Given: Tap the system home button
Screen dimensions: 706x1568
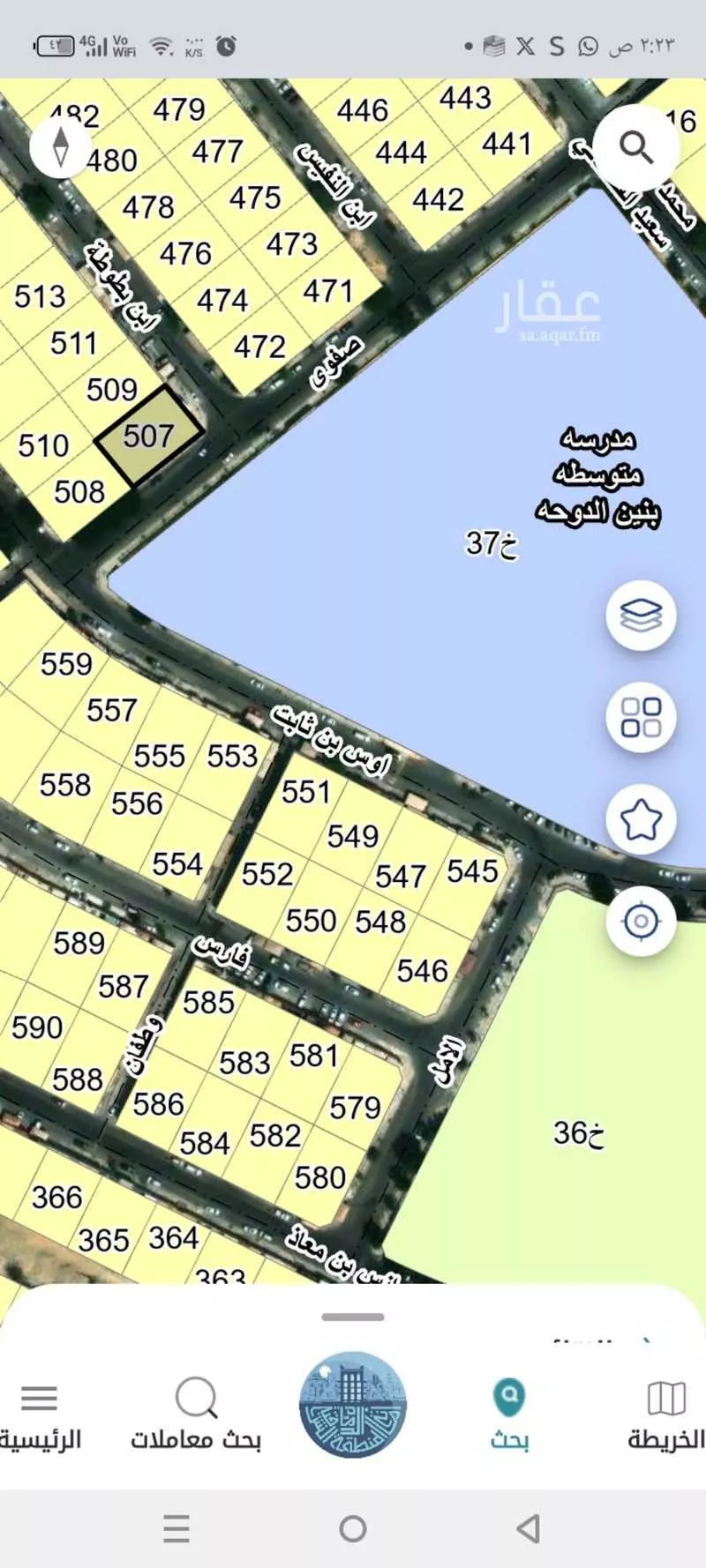Looking at the screenshot, I should 353,1528.
